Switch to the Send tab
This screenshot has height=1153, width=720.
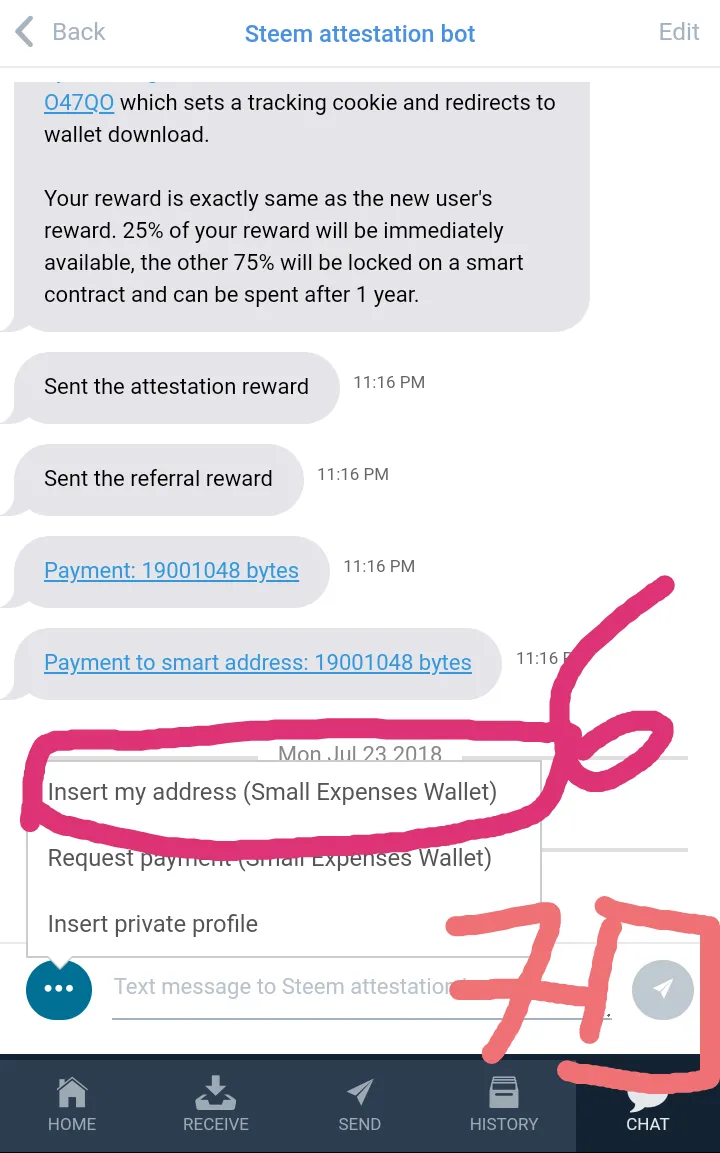tap(360, 1104)
